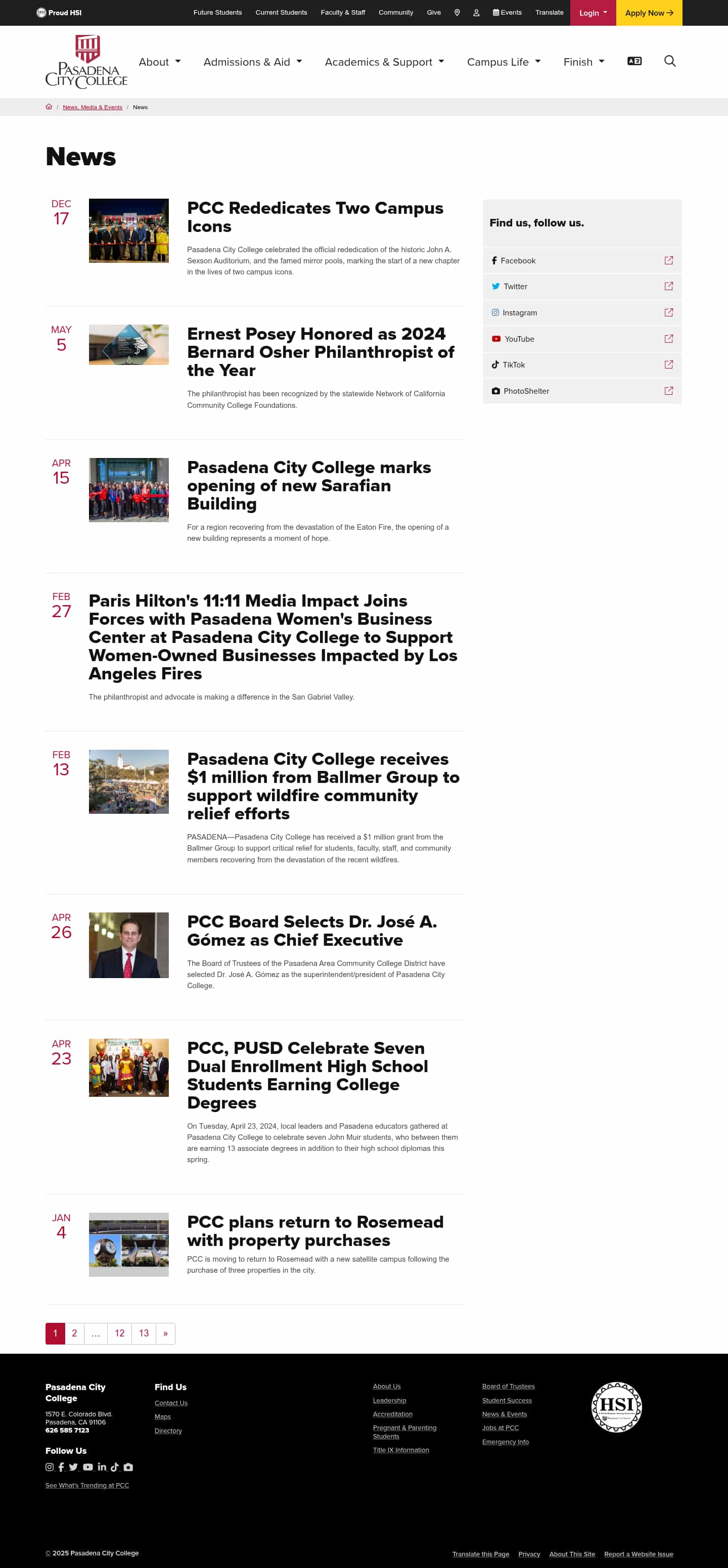This screenshot has width=728, height=1568.
Task: Follow the News, Media & Events breadcrumb
Action: (93, 107)
